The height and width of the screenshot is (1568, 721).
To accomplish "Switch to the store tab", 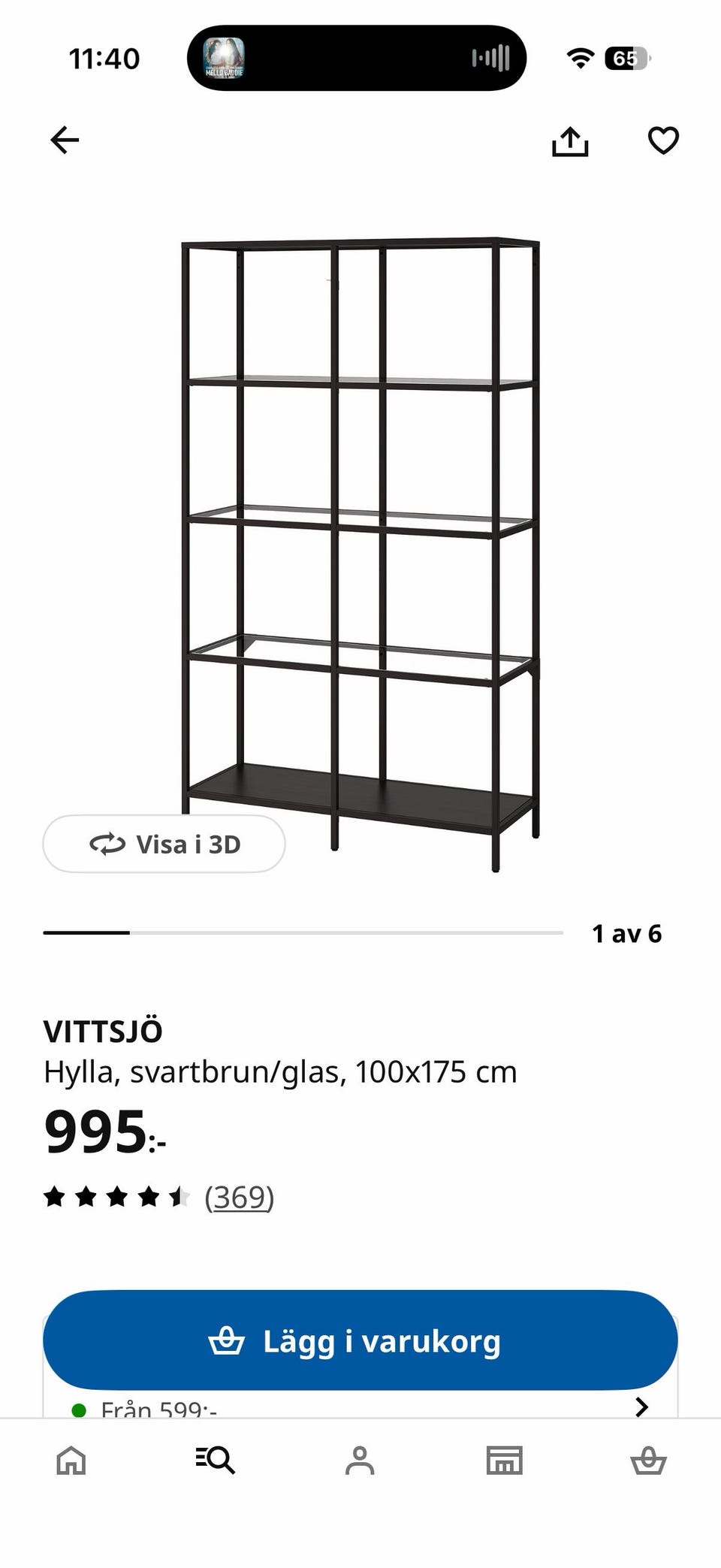I will [504, 1461].
